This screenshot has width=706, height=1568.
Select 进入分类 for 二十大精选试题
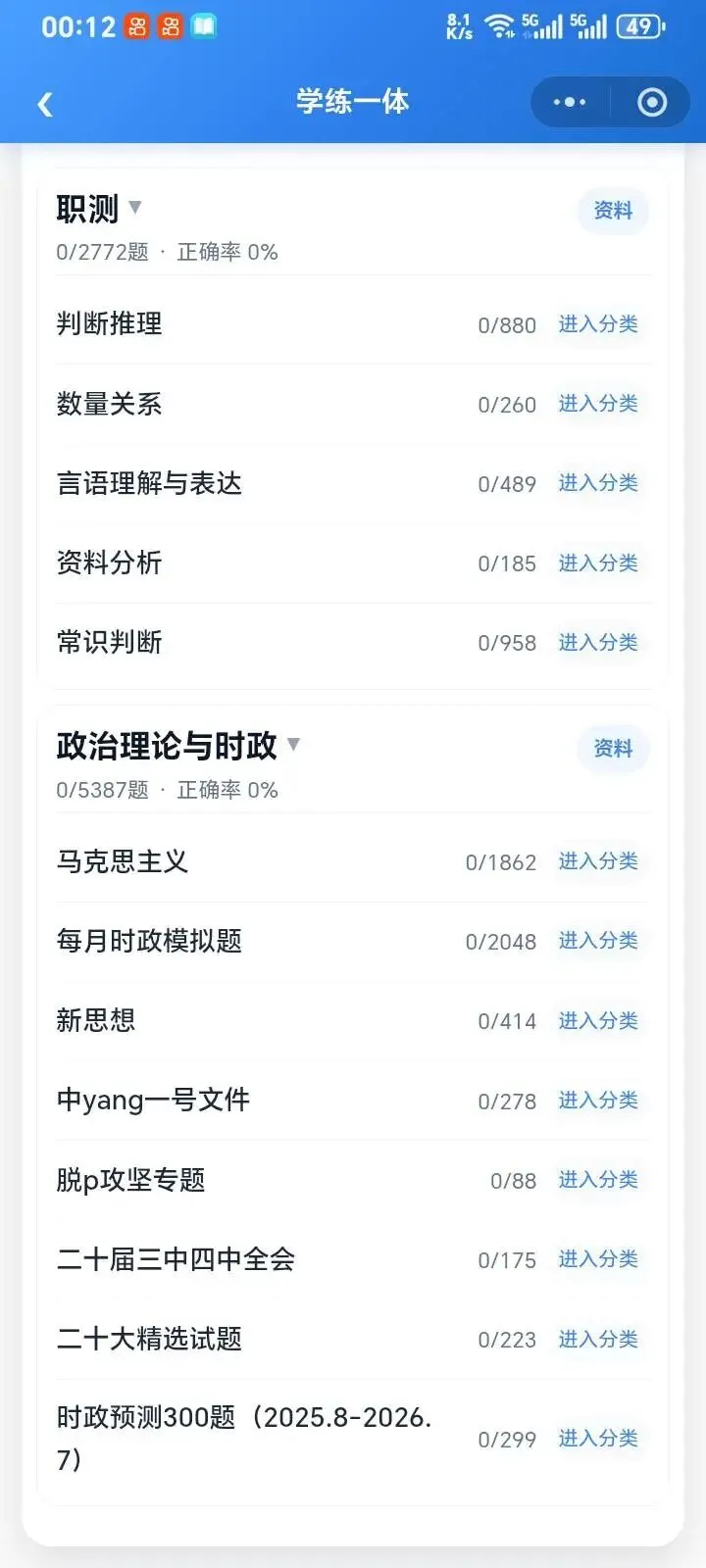tap(598, 1340)
